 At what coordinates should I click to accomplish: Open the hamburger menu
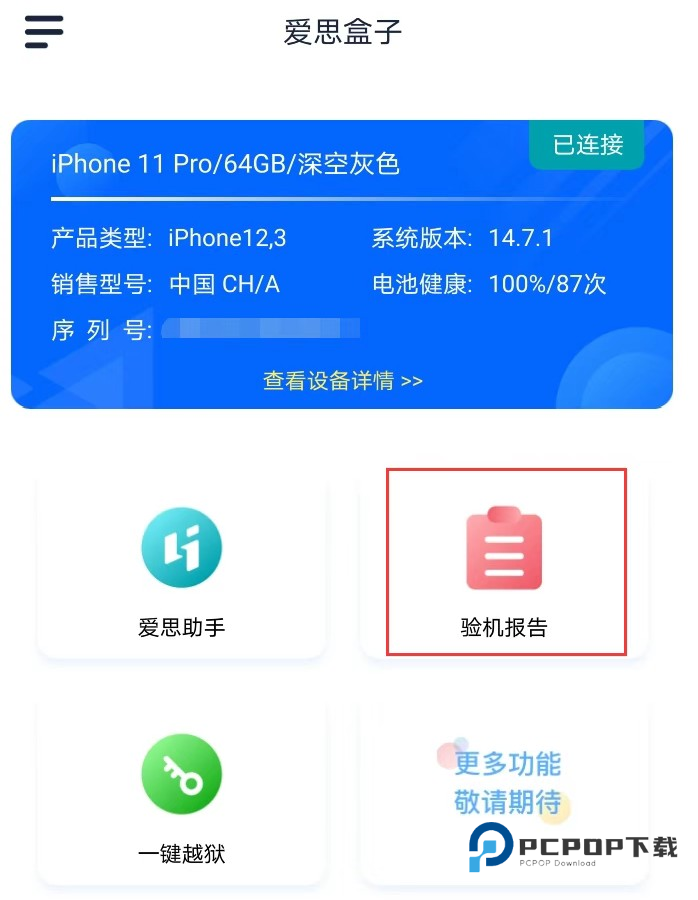click(x=44, y=32)
